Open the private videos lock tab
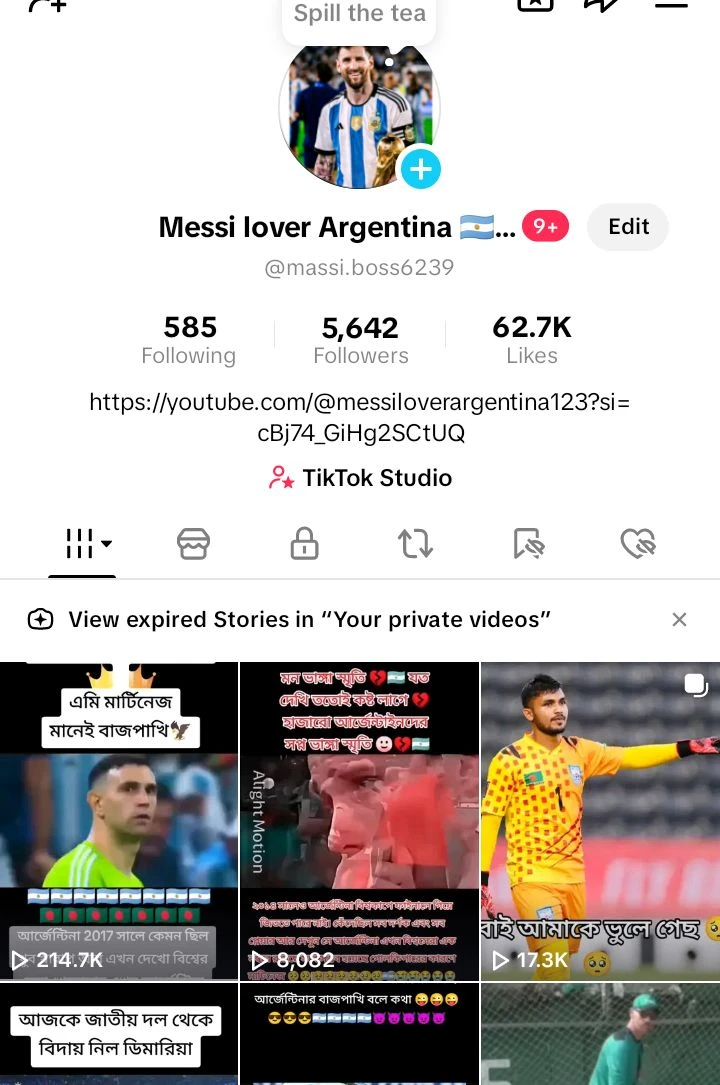720x1085 pixels. coord(304,544)
